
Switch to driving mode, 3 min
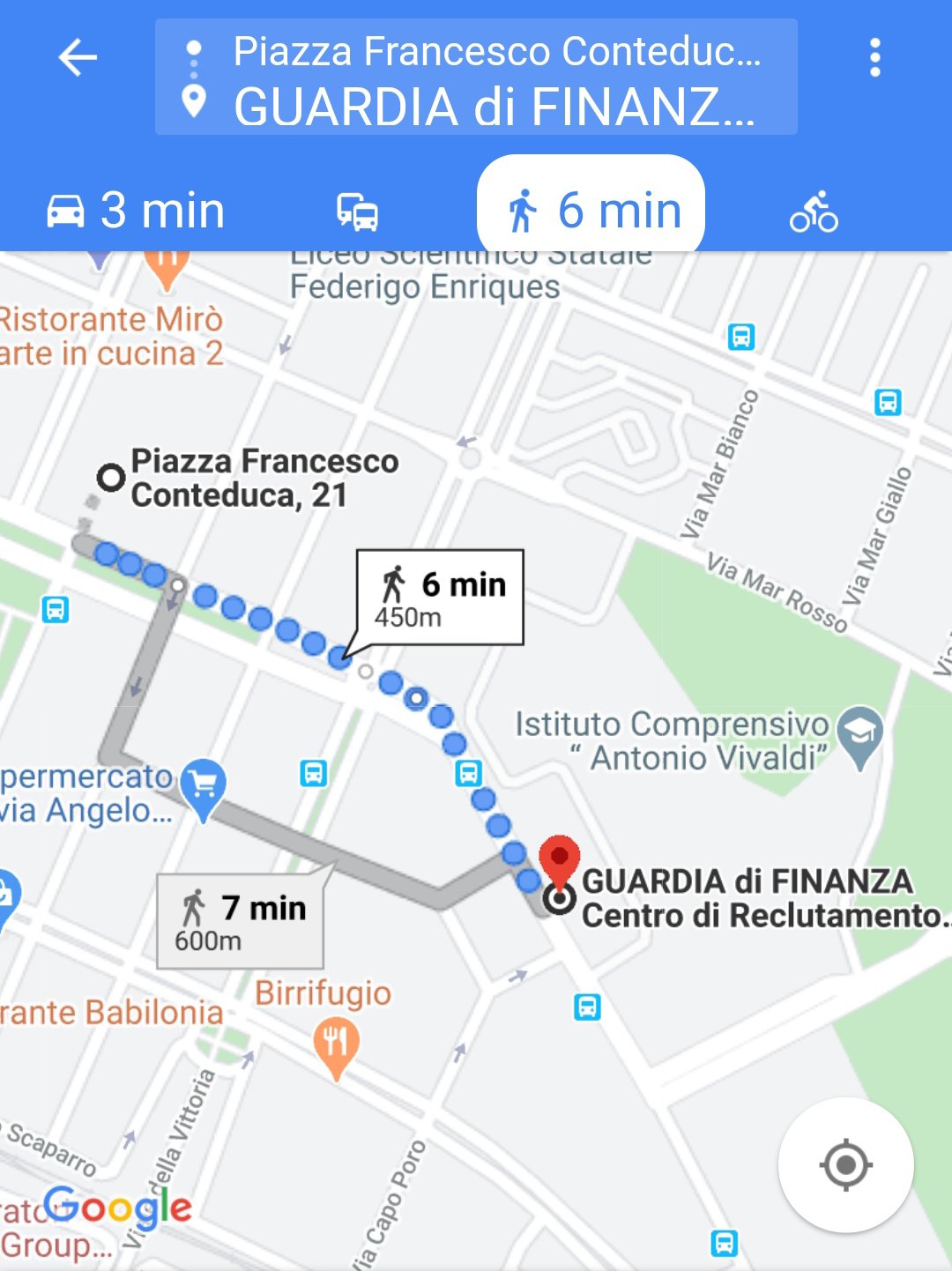coord(137,211)
